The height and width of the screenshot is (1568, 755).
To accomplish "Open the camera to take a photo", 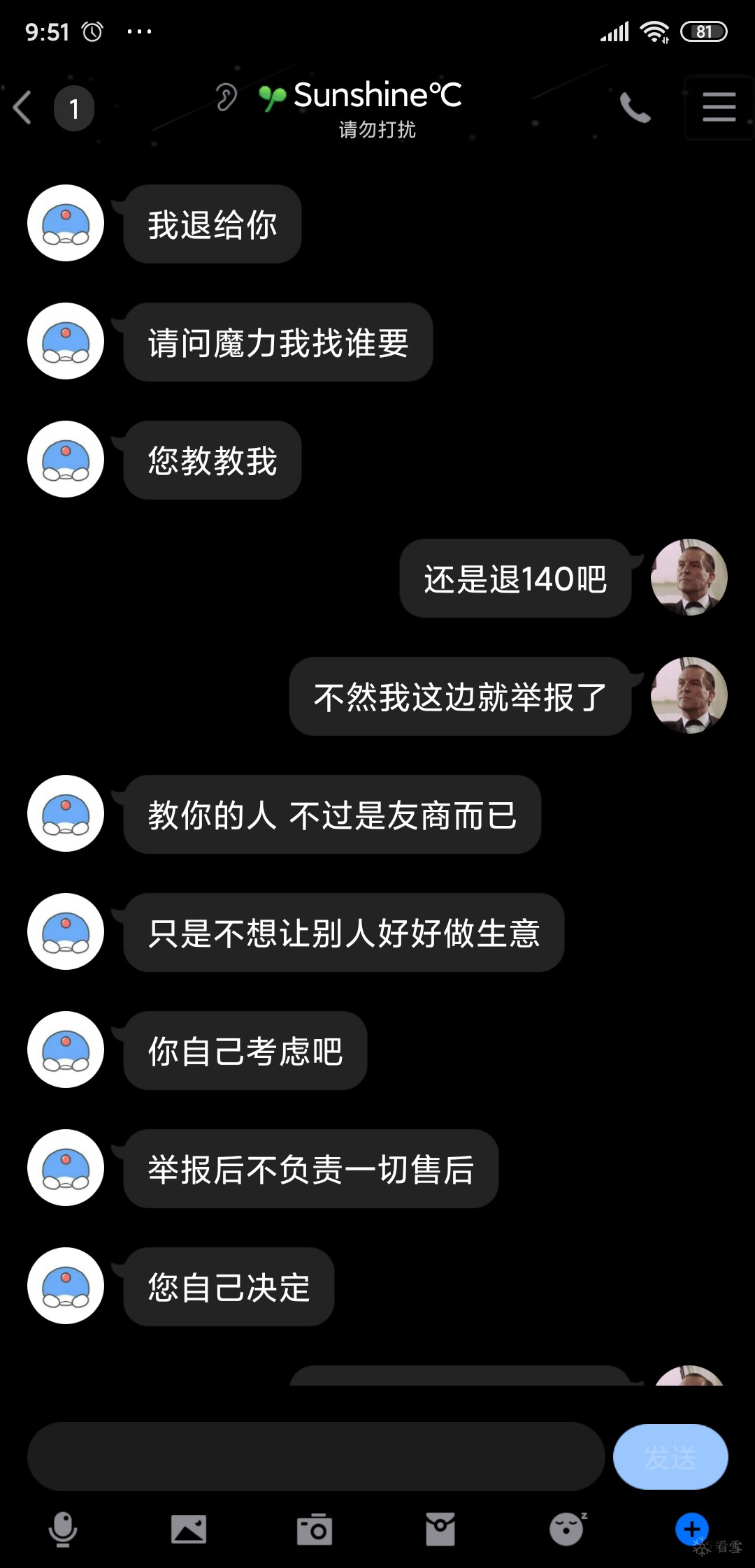I will tap(315, 1530).
